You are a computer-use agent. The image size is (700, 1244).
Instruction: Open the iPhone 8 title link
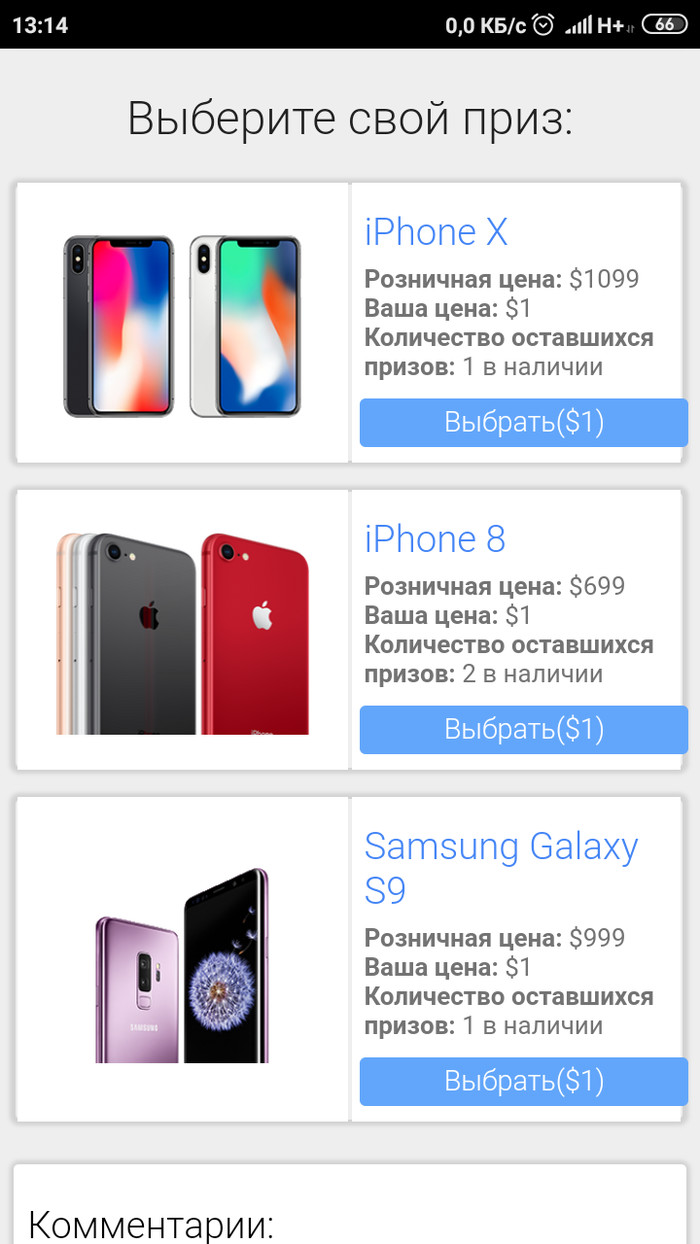click(x=435, y=539)
